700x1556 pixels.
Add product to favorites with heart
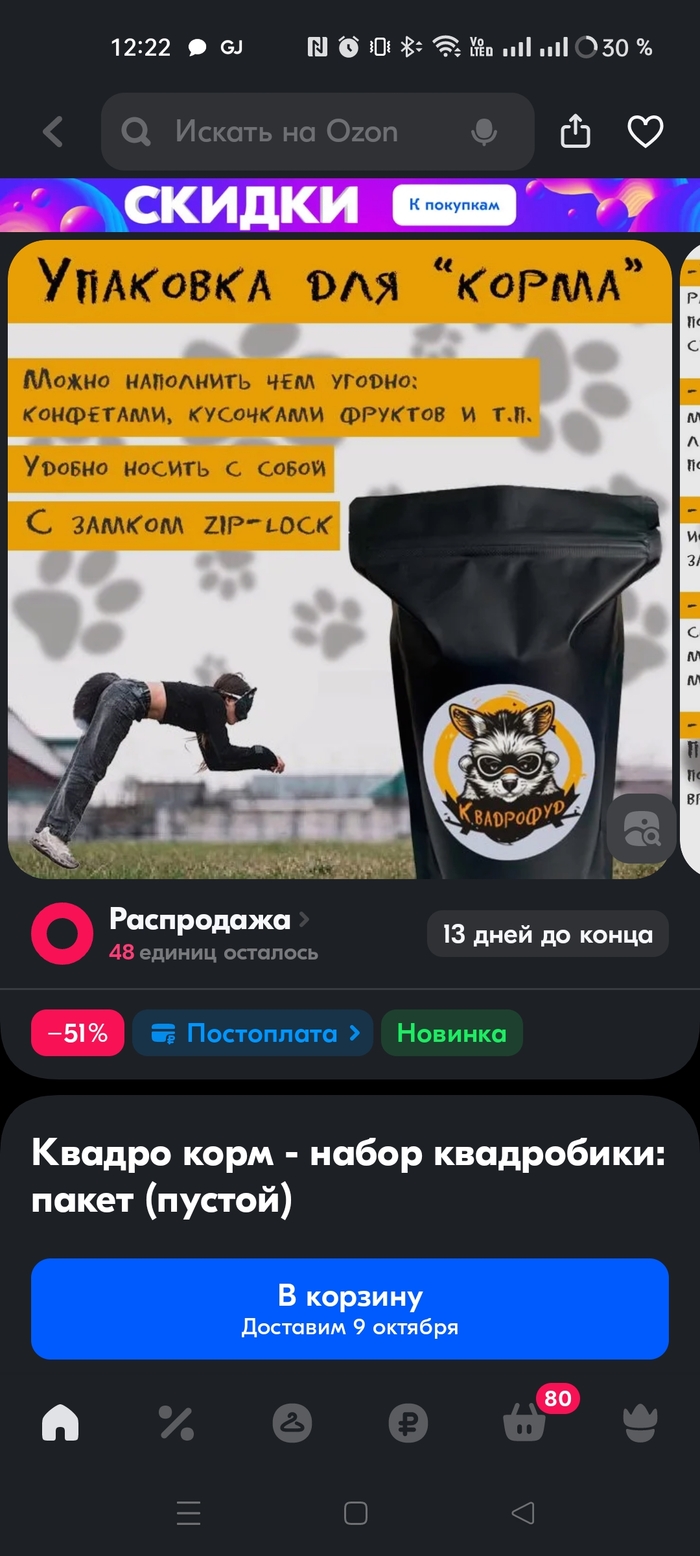point(645,131)
